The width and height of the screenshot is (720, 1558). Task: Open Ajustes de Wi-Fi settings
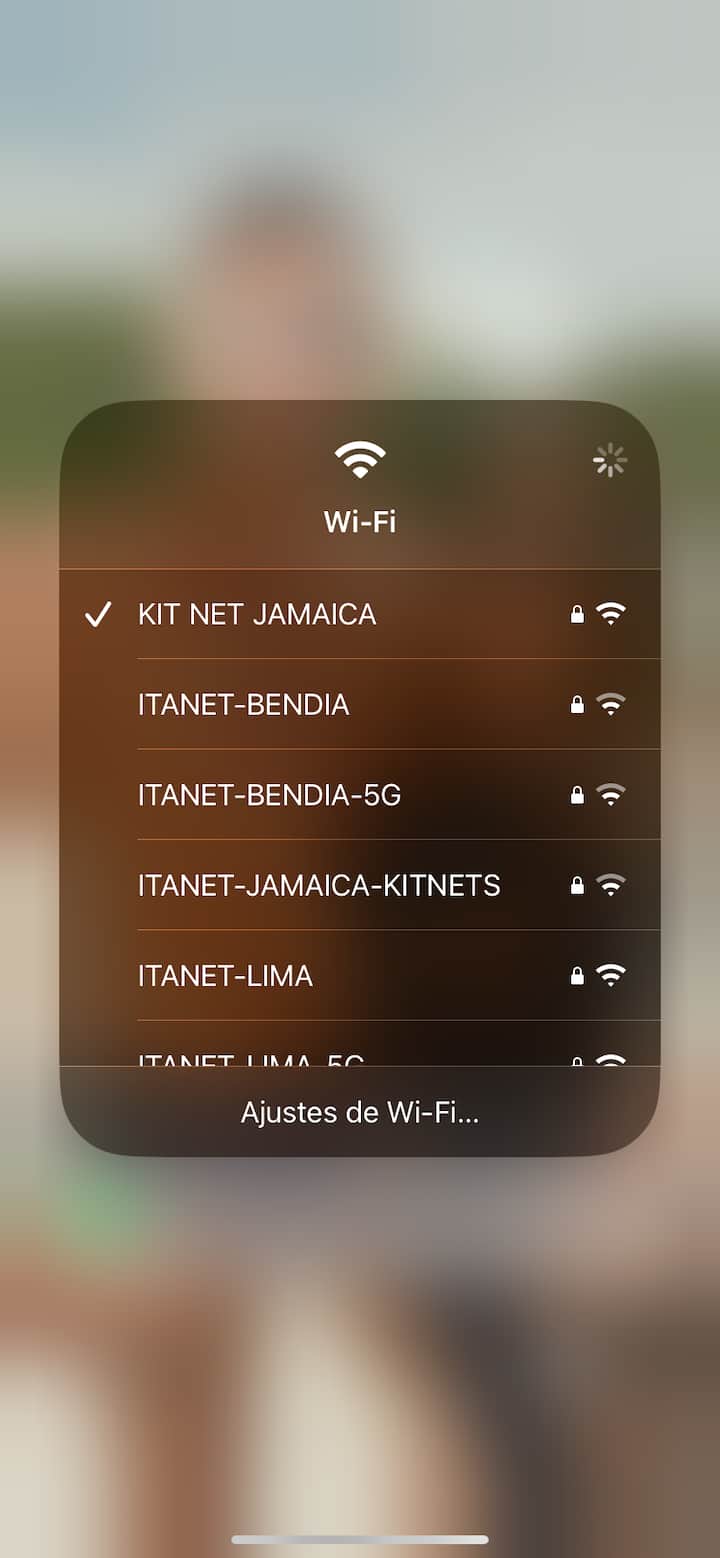[360, 1112]
